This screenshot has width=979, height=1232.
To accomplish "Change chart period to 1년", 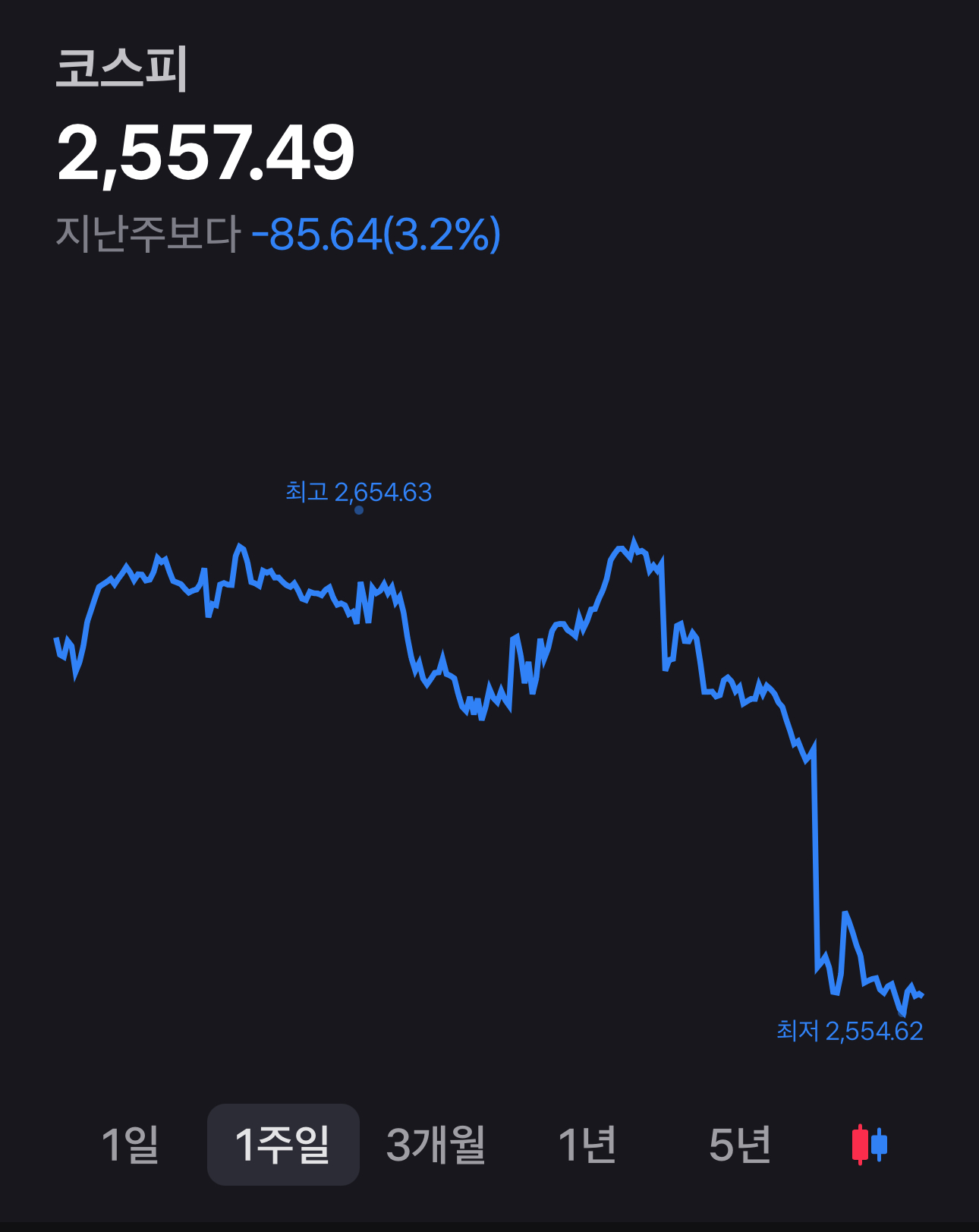I will pos(587,1144).
